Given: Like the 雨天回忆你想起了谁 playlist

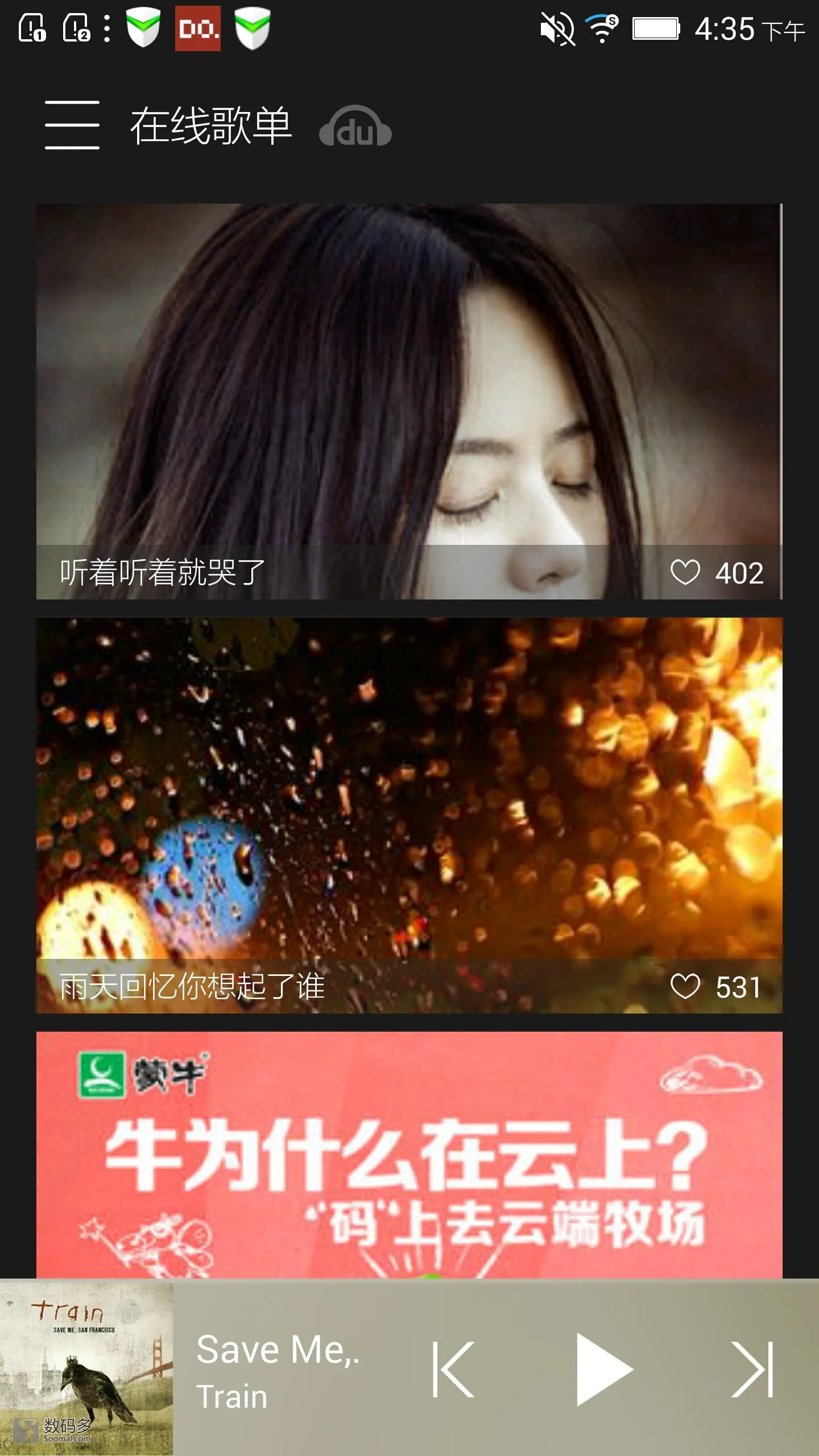Looking at the screenshot, I should (x=685, y=986).
